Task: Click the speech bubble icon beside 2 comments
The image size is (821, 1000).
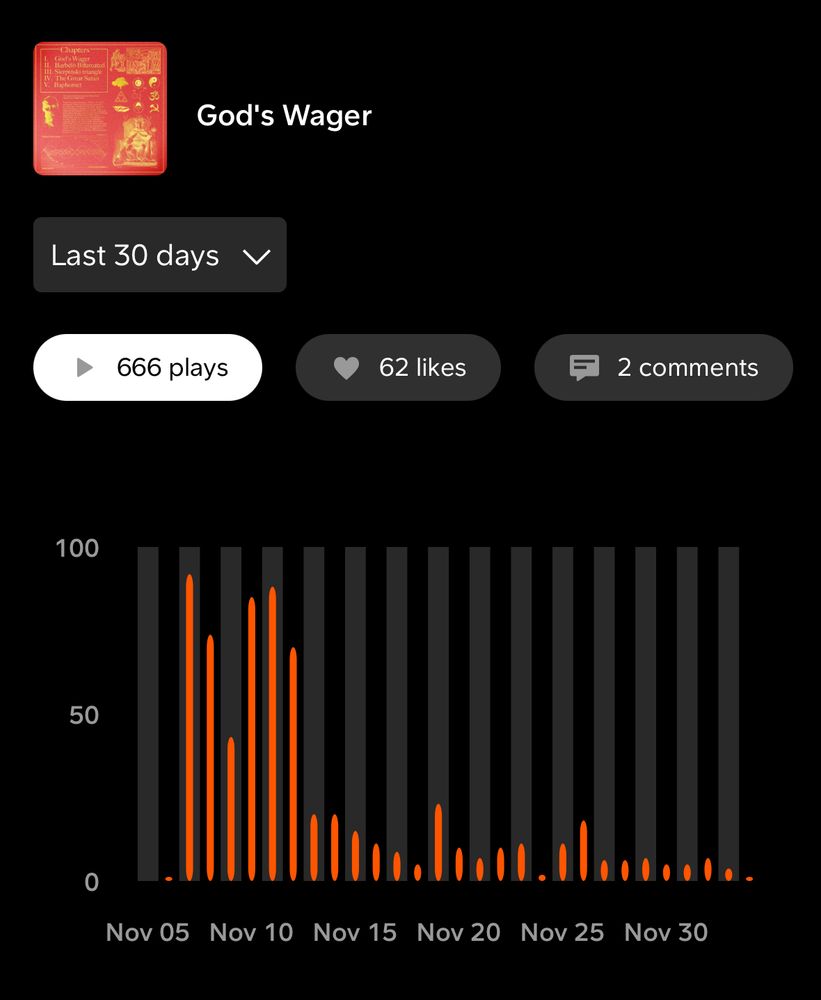Action: click(x=585, y=368)
